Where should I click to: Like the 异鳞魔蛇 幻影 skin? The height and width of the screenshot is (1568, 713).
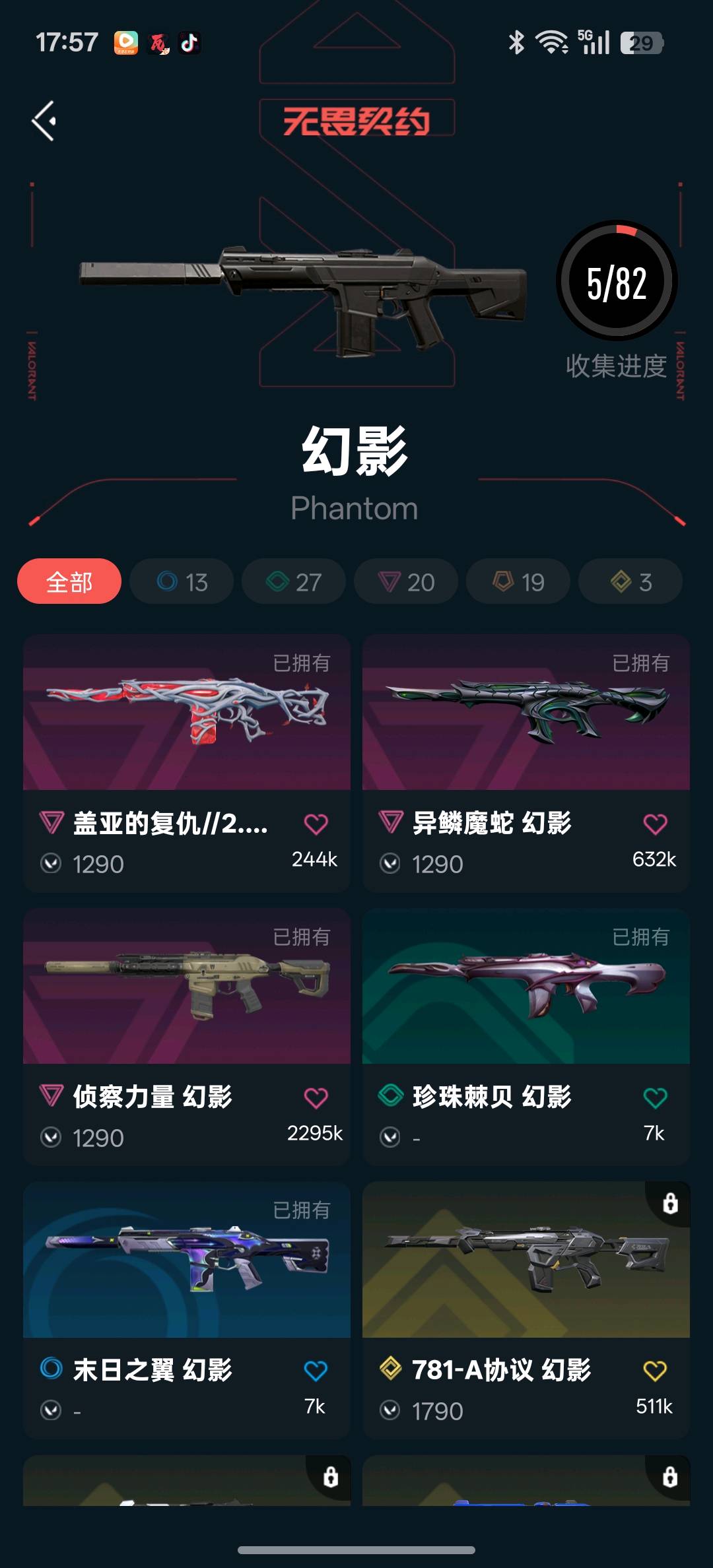655,824
